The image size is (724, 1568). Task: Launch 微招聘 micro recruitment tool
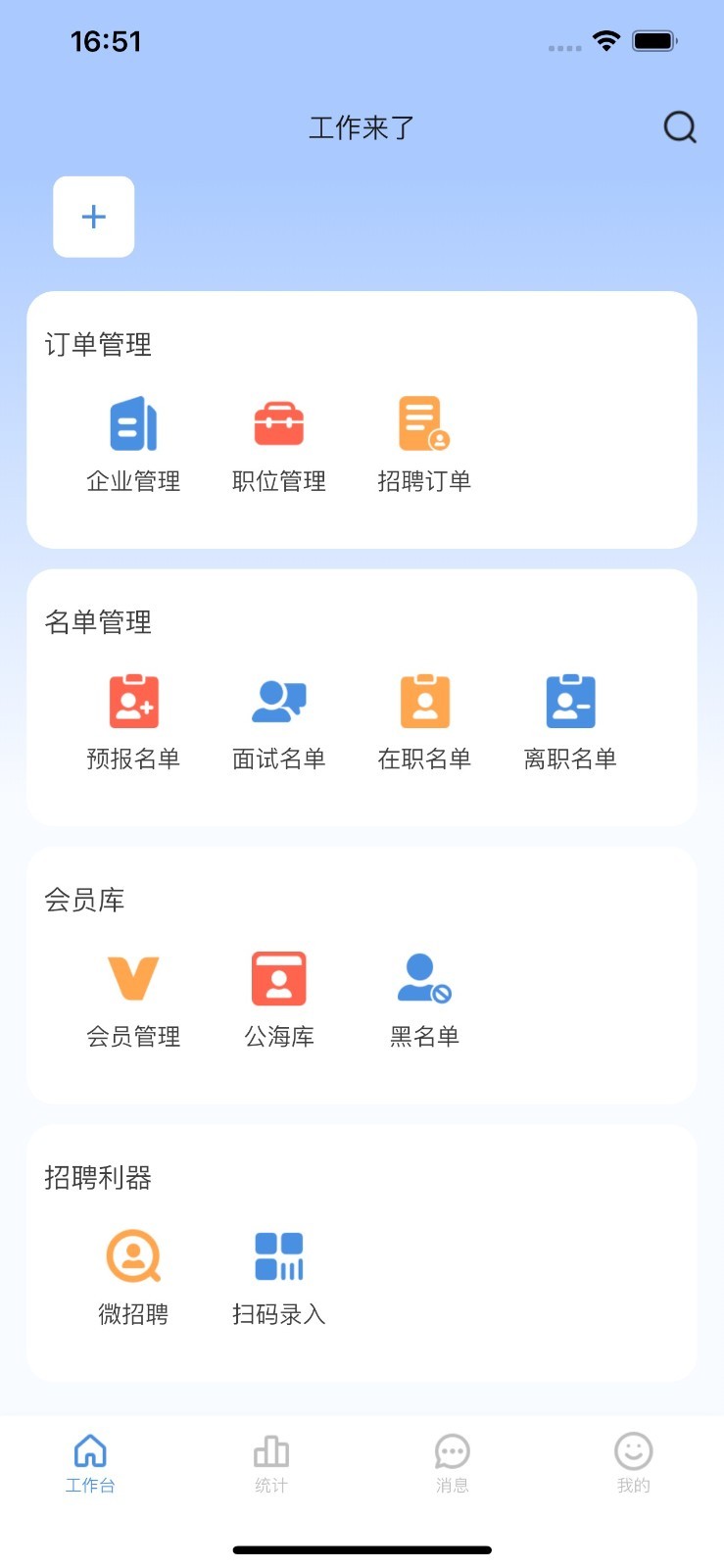tap(133, 1274)
